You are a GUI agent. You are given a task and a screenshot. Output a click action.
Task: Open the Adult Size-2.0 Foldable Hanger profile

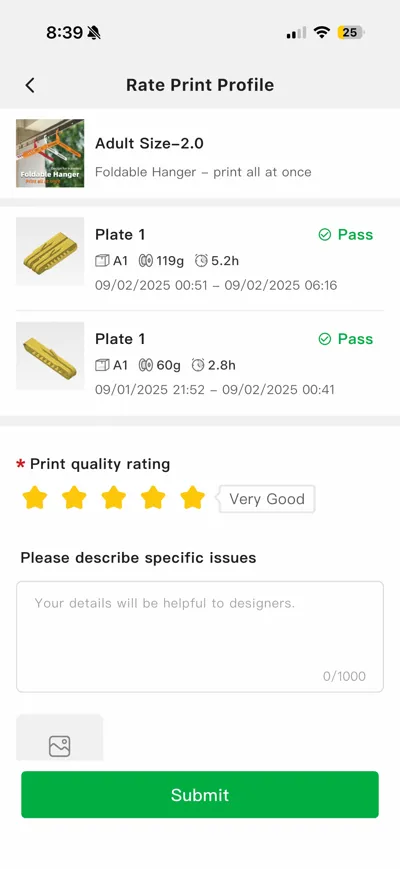(200, 154)
